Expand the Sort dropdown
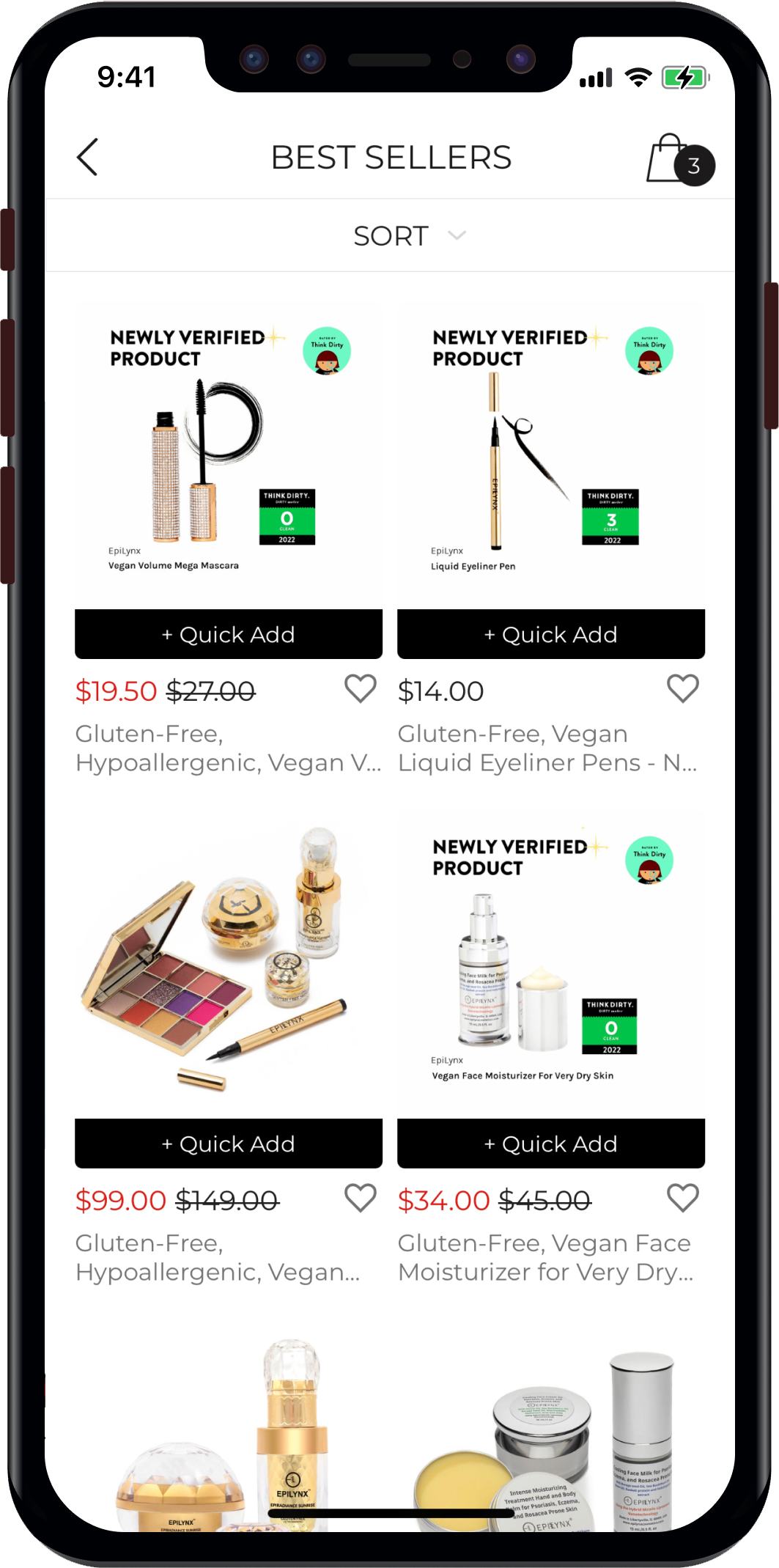This screenshot has width=779, height=1568. [407, 236]
